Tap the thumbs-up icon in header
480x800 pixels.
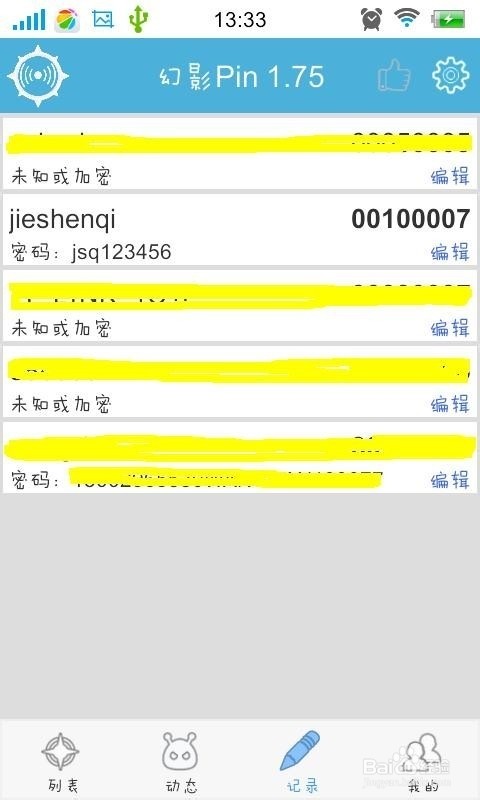point(394,76)
